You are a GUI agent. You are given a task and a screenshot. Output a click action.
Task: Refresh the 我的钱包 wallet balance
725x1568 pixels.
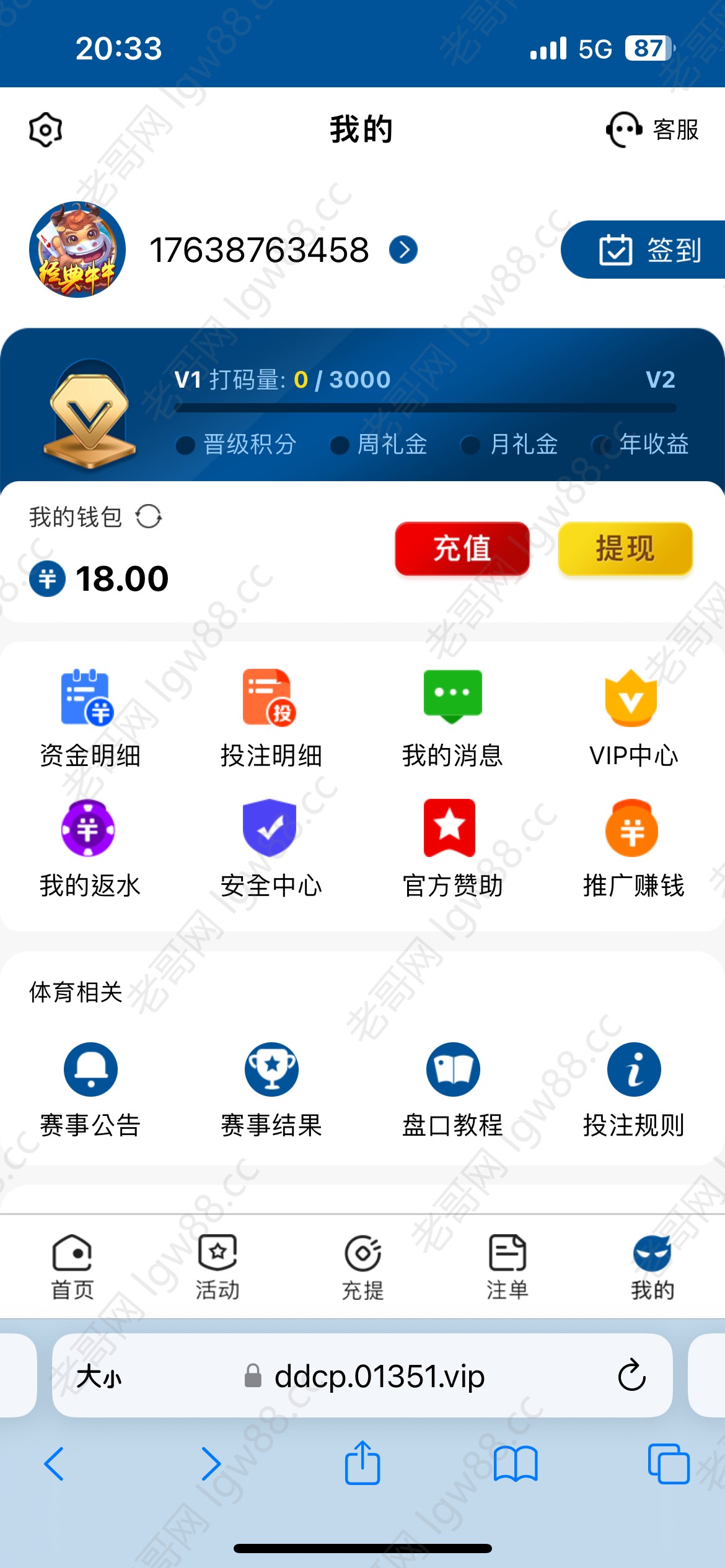pos(149,516)
